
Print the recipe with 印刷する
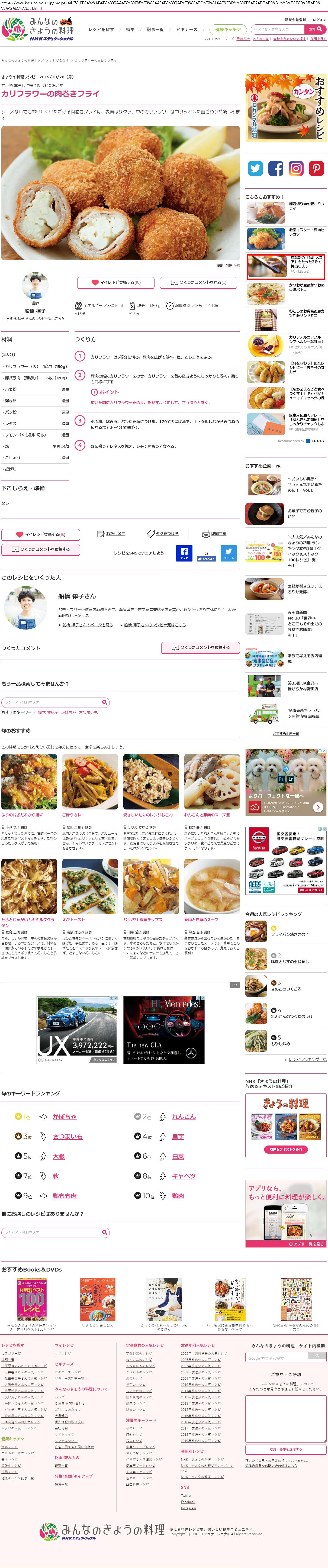[214, 534]
